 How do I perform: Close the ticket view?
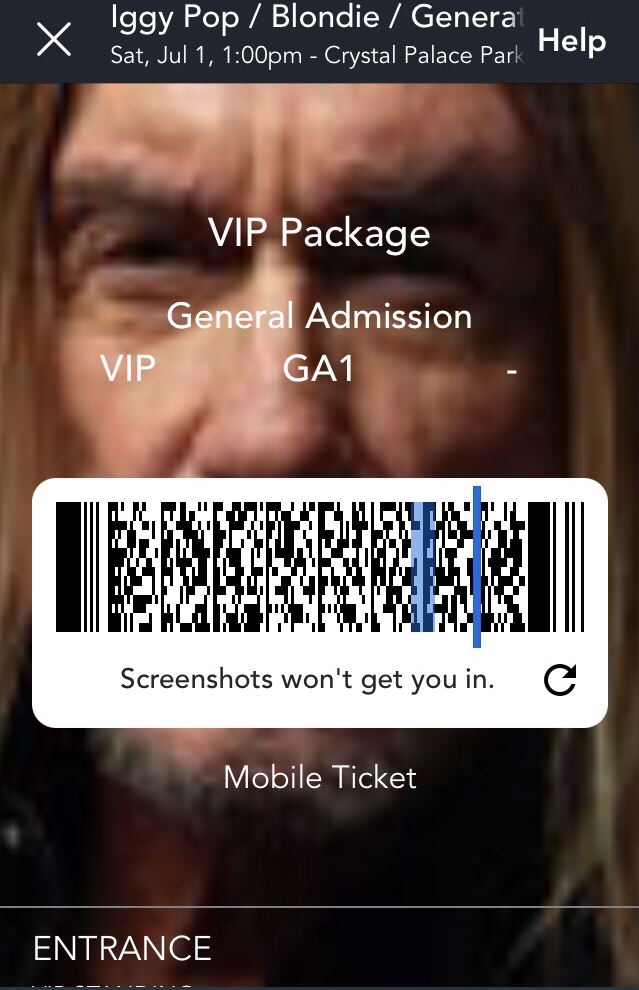pyautogui.click(x=53, y=40)
